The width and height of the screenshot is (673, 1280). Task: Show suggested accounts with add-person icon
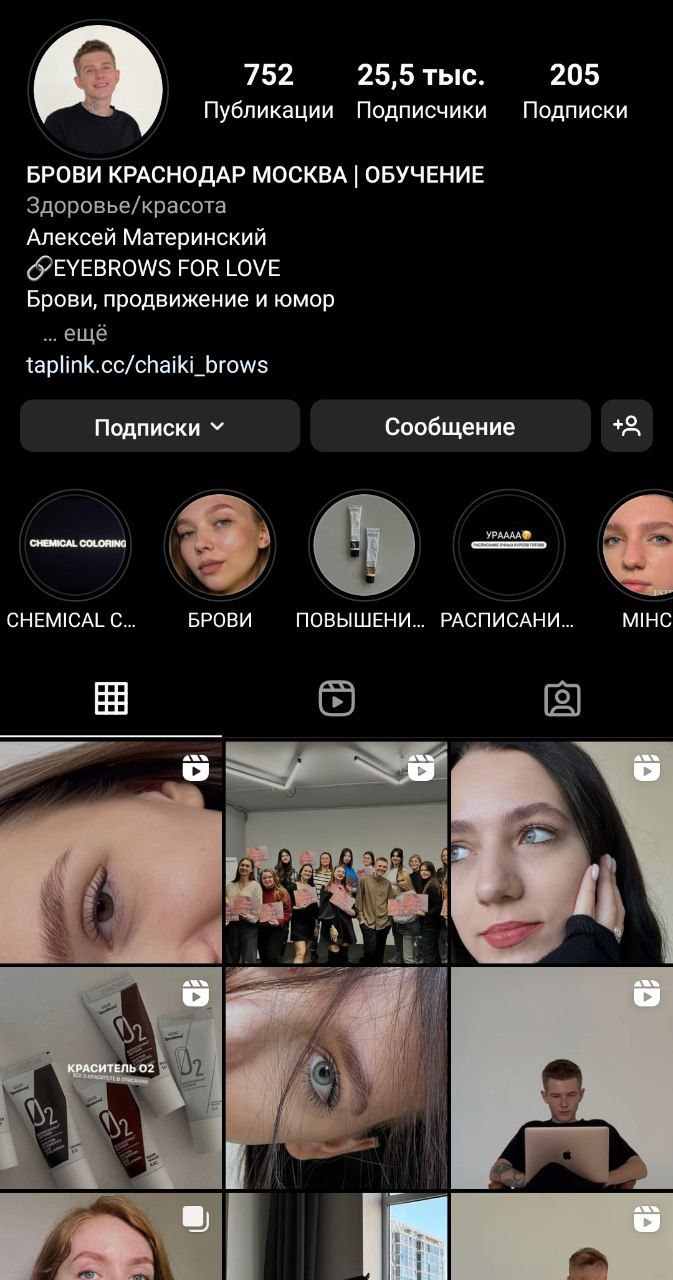[627, 427]
